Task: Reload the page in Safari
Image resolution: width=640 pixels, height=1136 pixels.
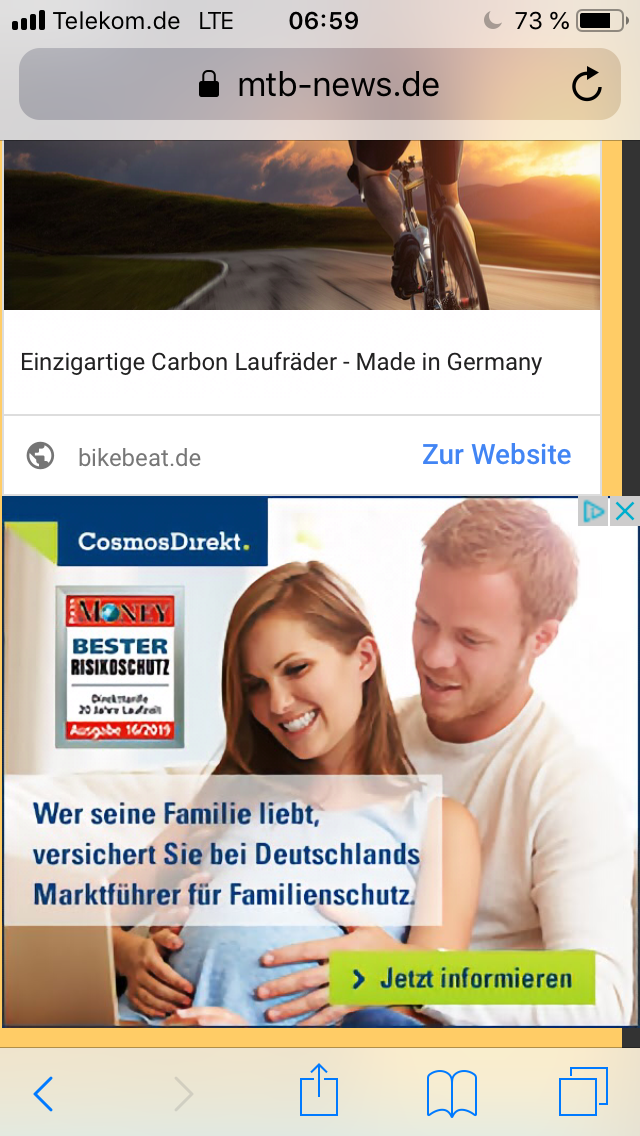Action: (x=587, y=85)
